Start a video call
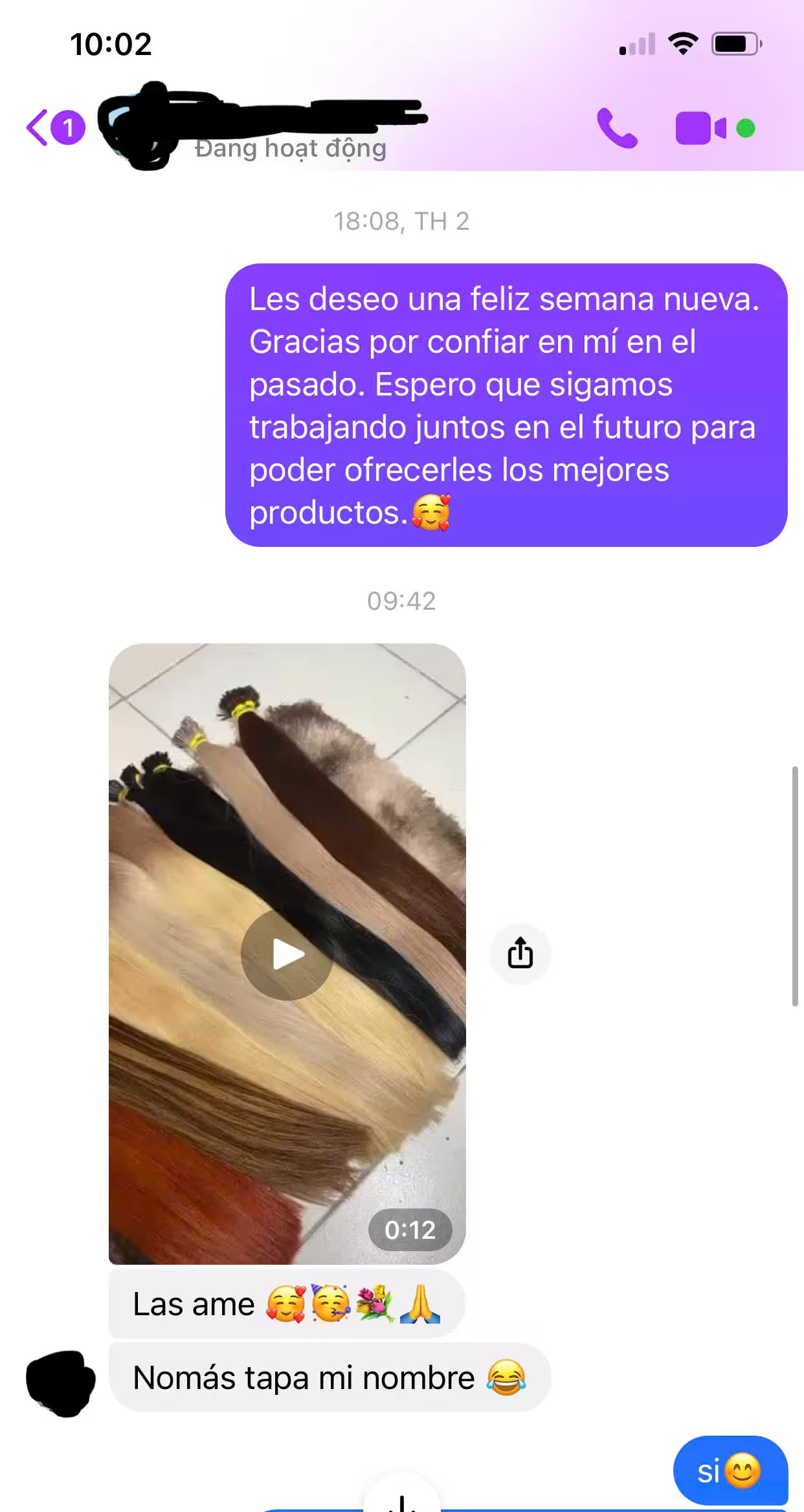 pyautogui.click(x=700, y=128)
